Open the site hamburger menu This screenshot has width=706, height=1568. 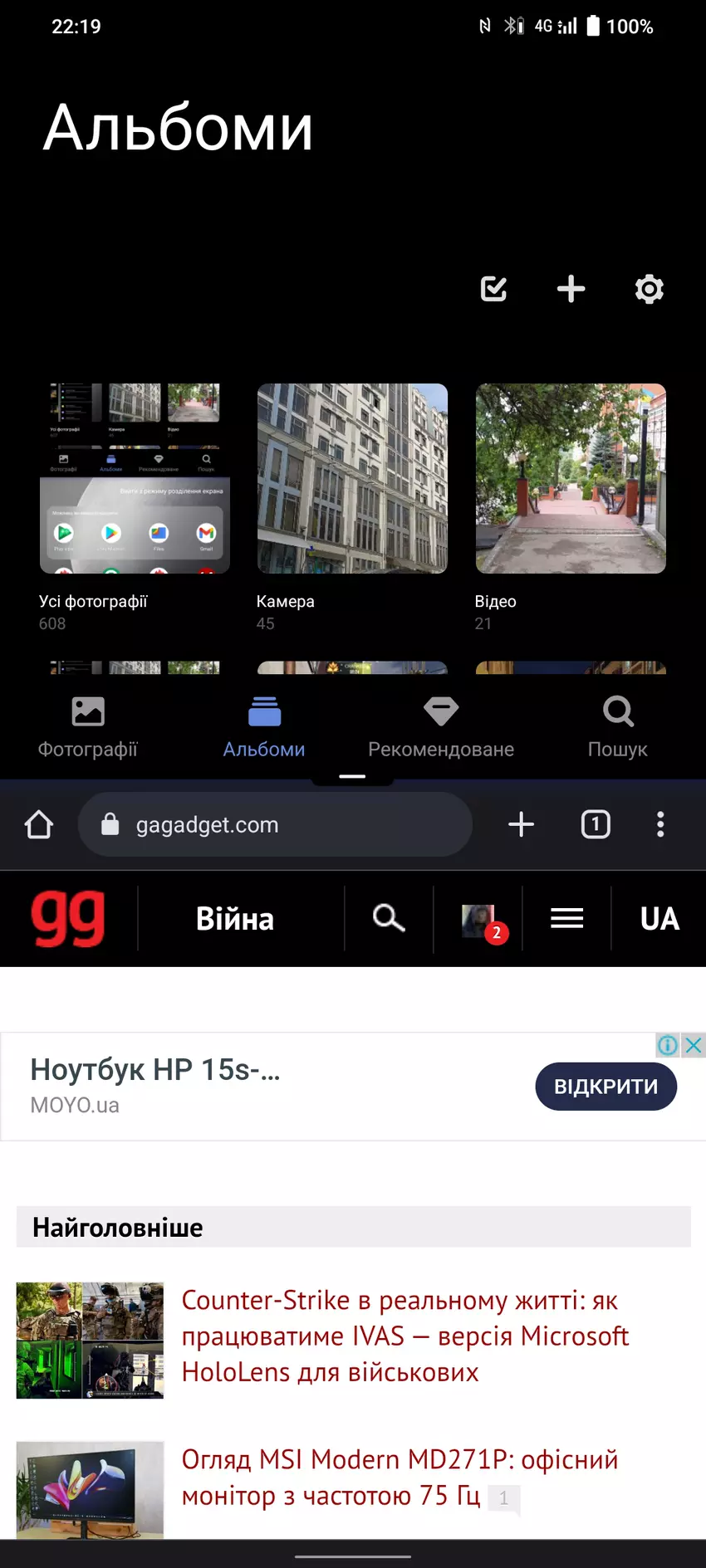point(566,918)
